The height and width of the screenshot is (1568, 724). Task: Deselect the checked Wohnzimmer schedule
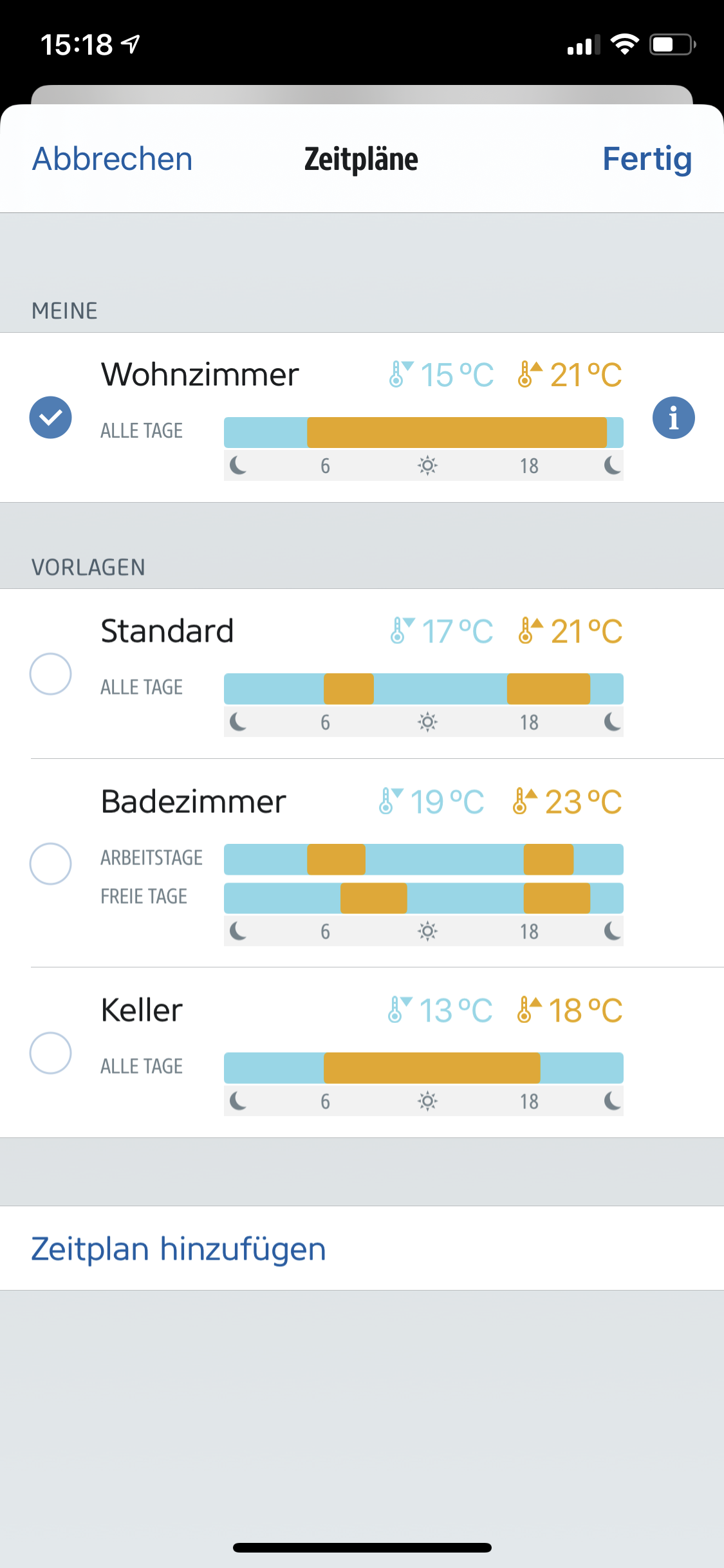click(x=50, y=418)
